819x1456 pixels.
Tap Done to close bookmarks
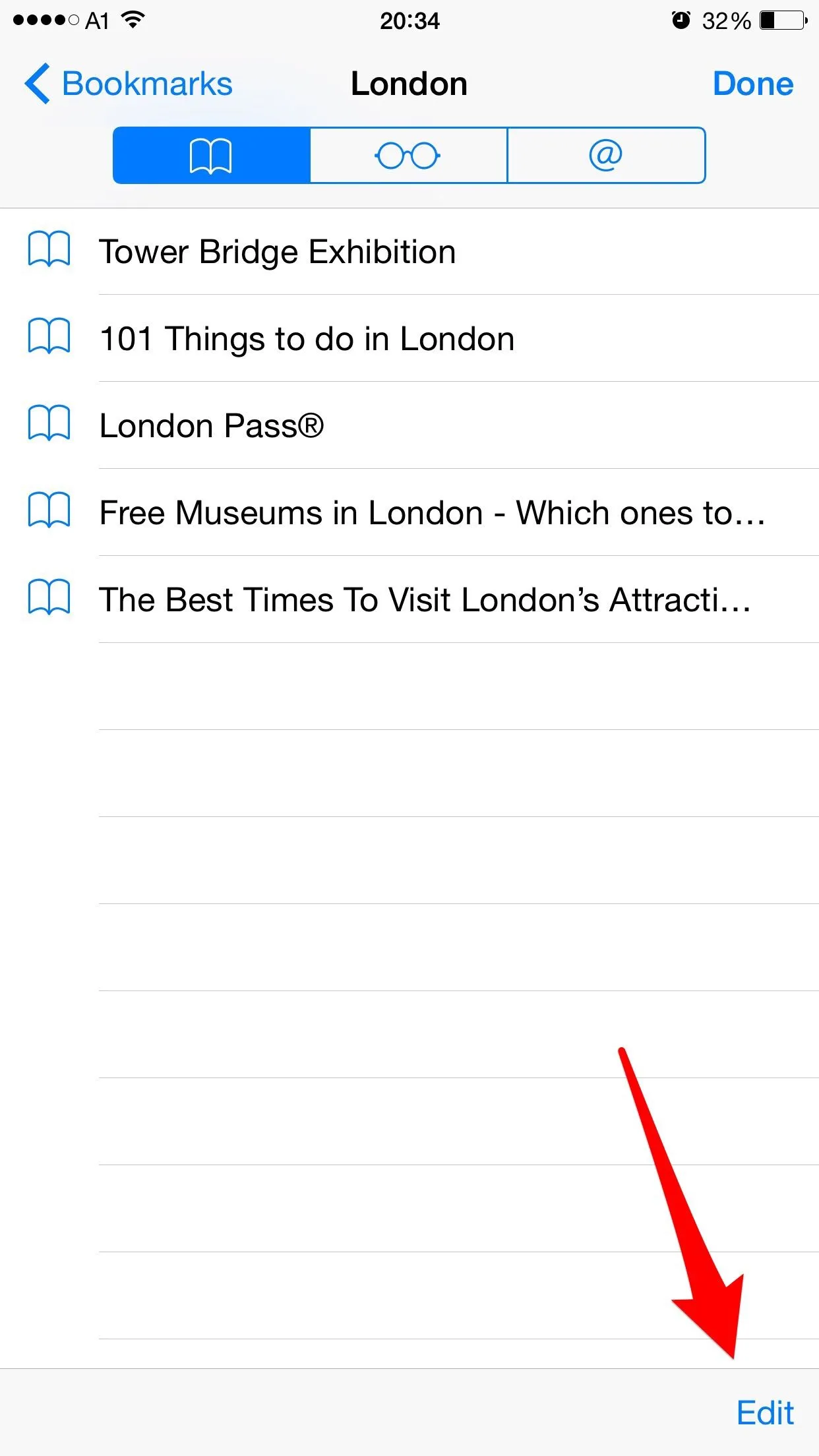(752, 84)
